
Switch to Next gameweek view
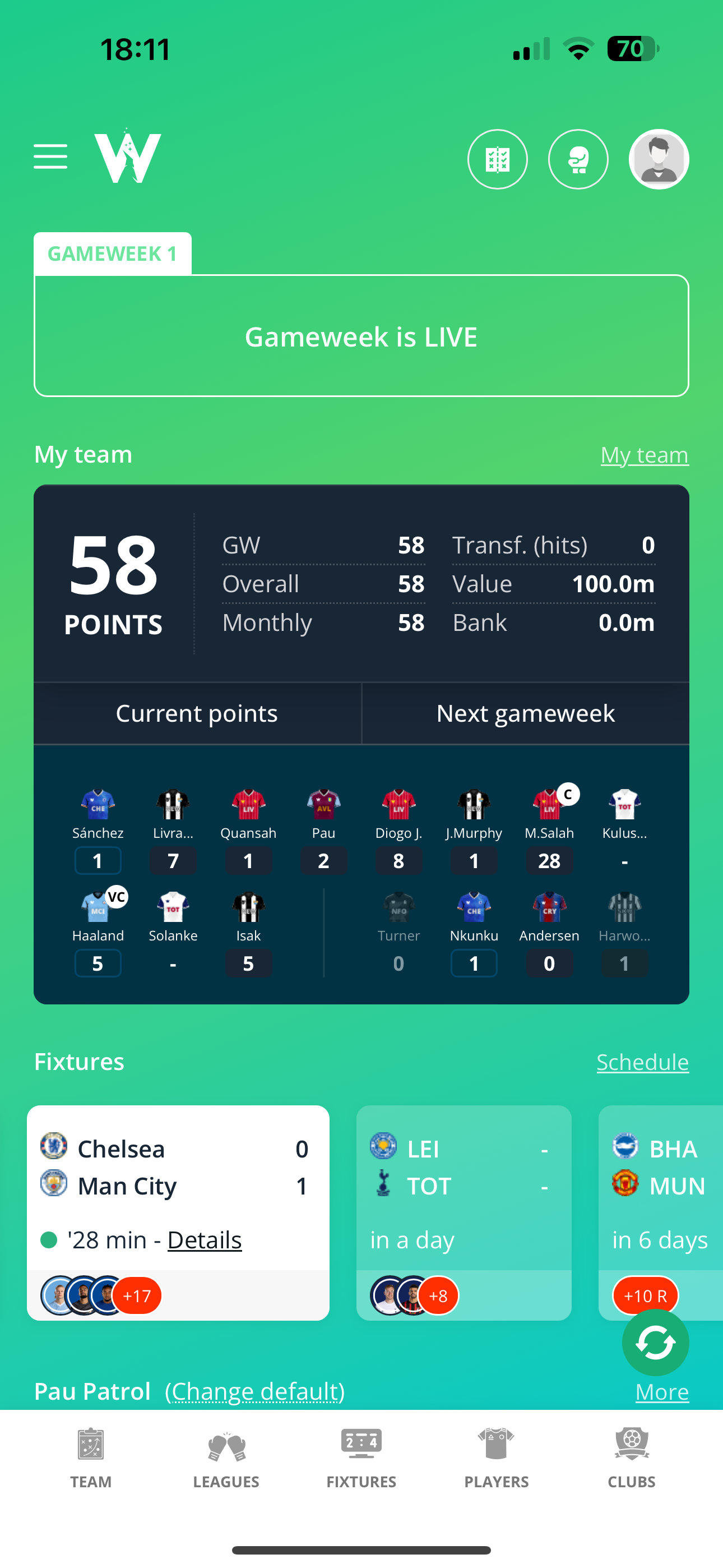525,713
